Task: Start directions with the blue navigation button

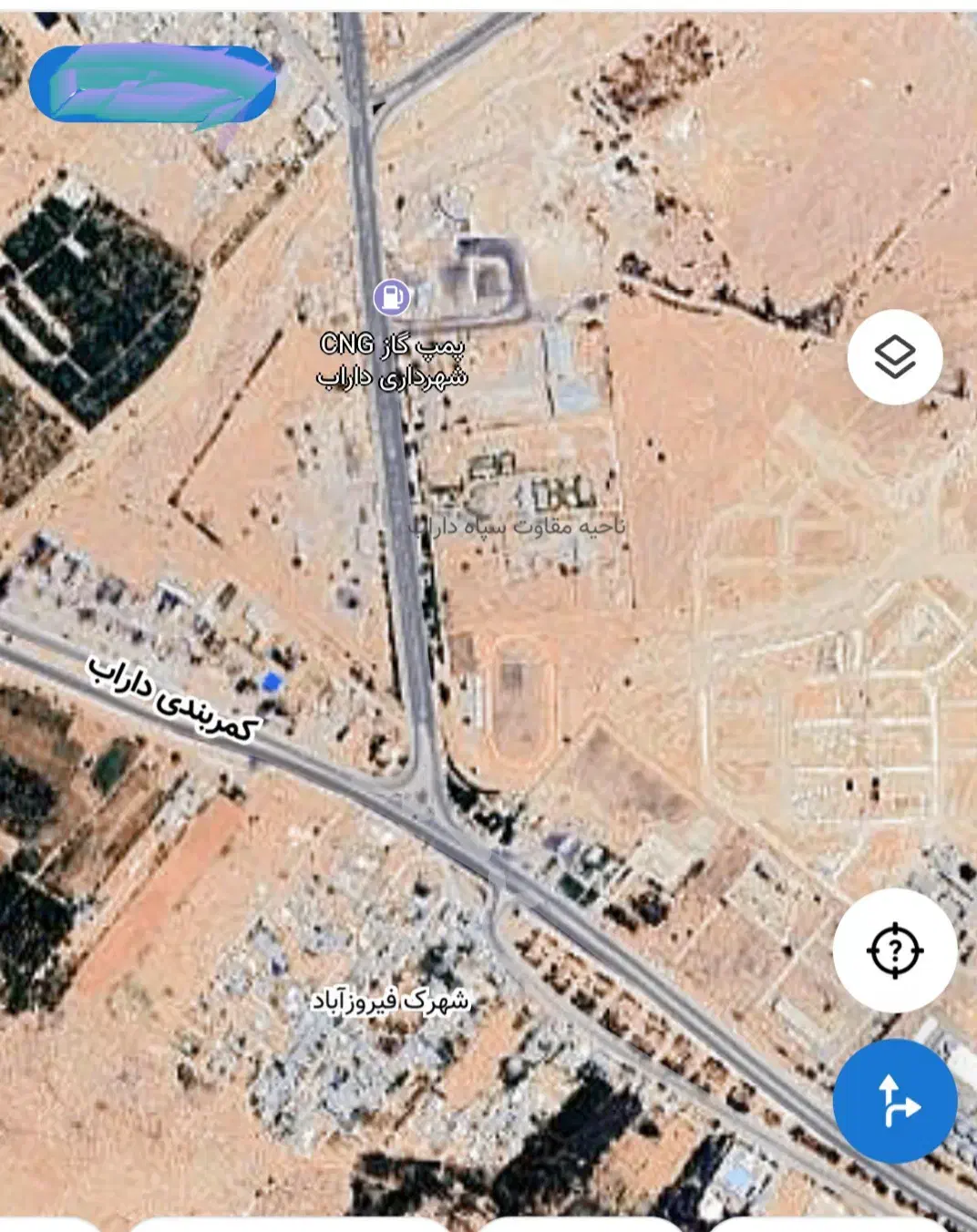Action: [894, 1101]
